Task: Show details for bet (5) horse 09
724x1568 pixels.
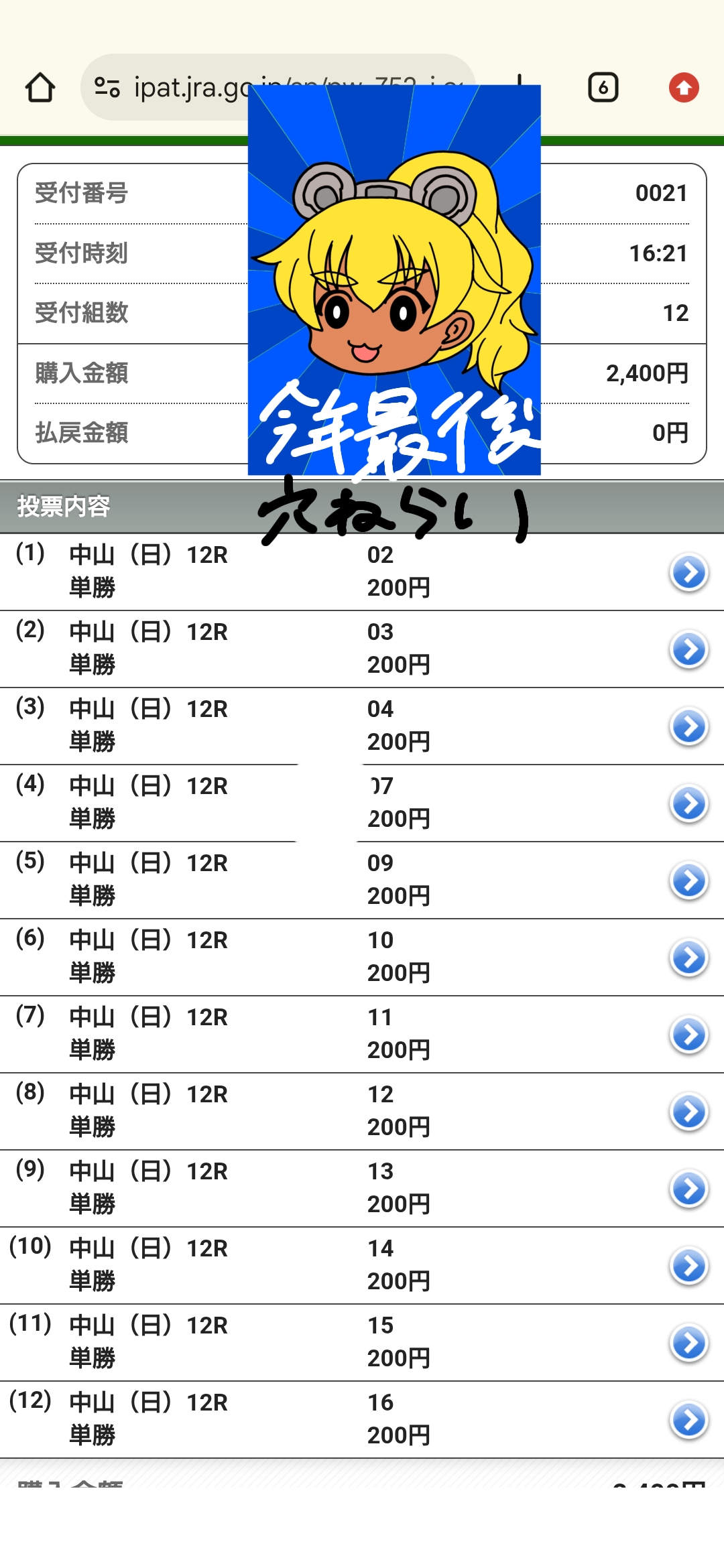Action: (688, 881)
